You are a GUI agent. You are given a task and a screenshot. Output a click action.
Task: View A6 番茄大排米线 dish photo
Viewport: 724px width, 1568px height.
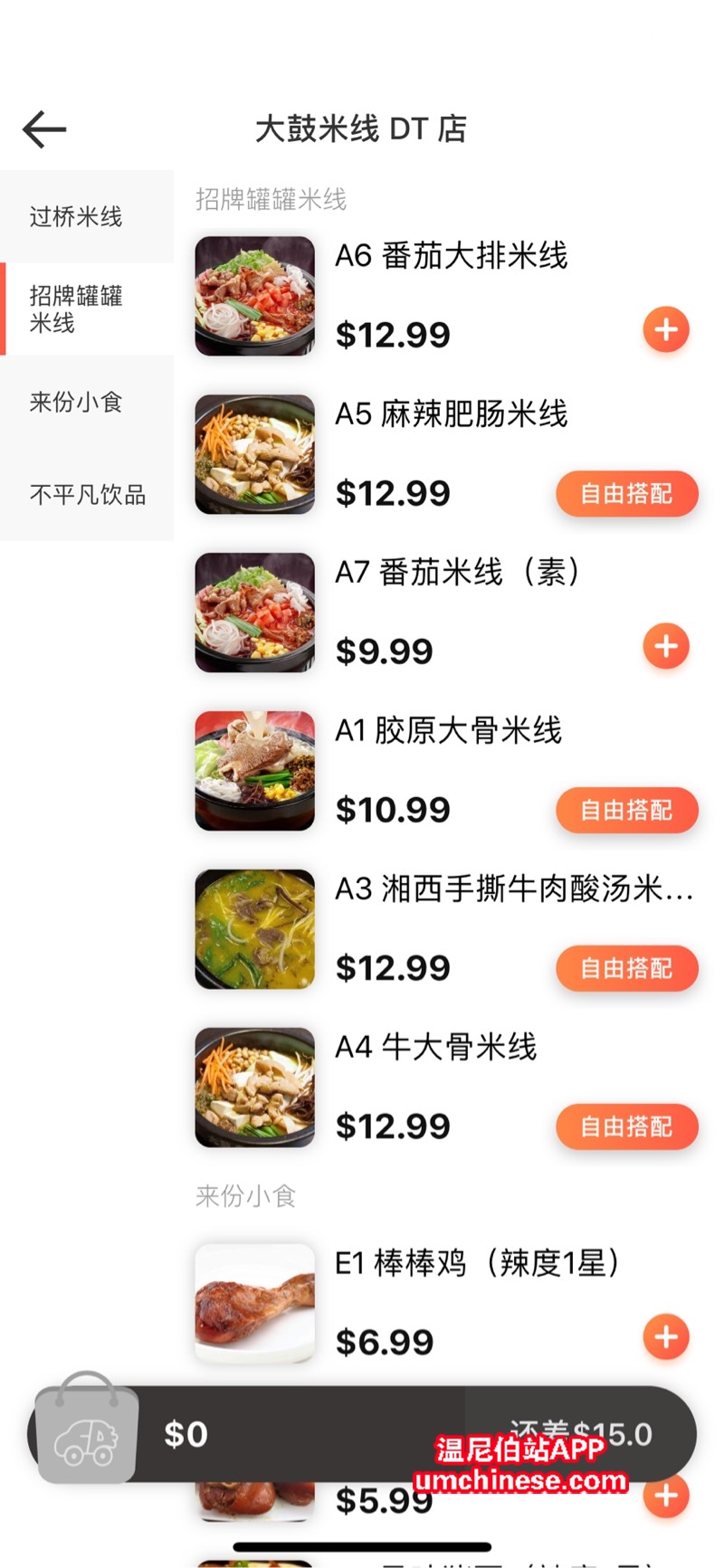(x=255, y=296)
